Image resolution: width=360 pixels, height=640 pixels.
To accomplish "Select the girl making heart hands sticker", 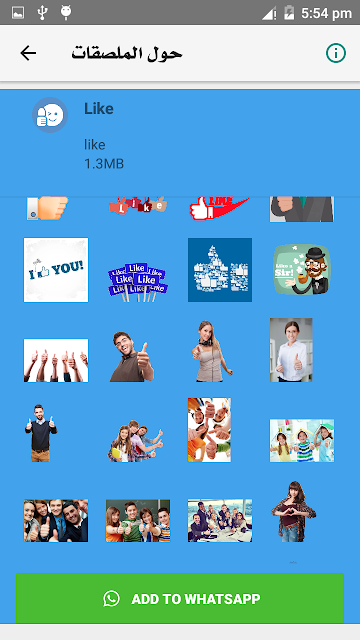I will (293, 512).
